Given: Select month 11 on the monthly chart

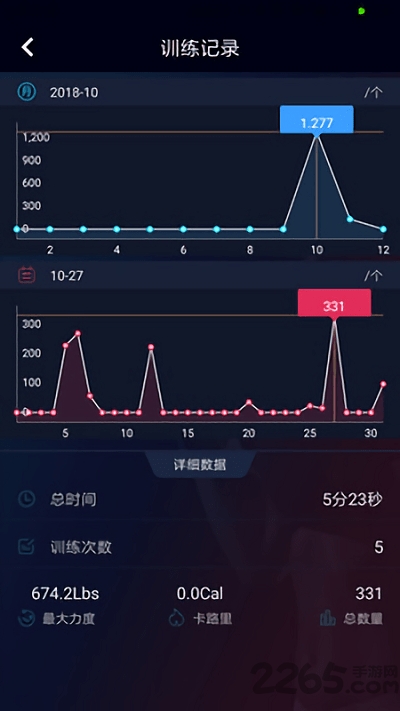Looking at the screenshot, I should [x=350, y=219].
